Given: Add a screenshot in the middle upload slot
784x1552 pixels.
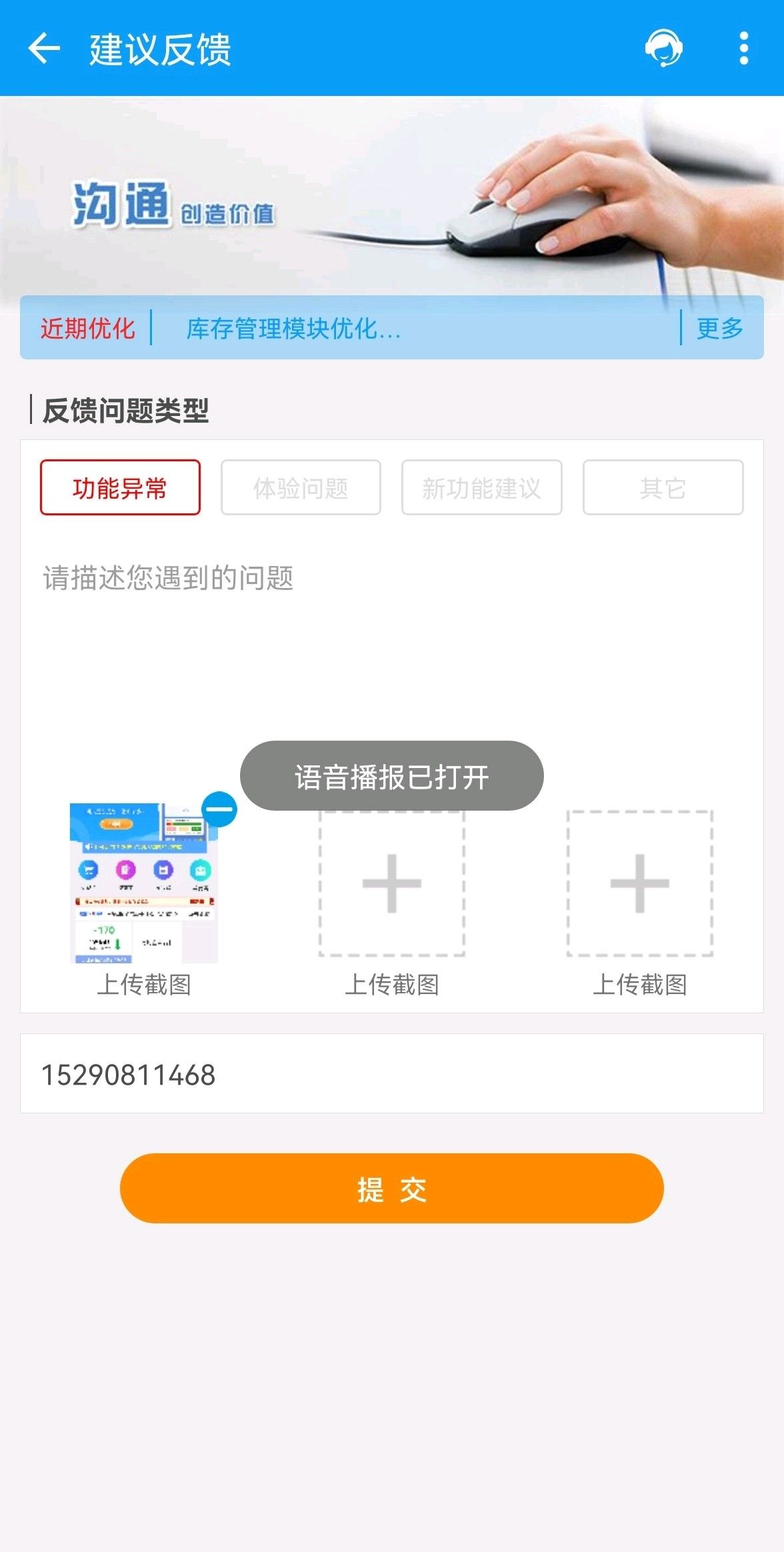Looking at the screenshot, I should 391,883.
